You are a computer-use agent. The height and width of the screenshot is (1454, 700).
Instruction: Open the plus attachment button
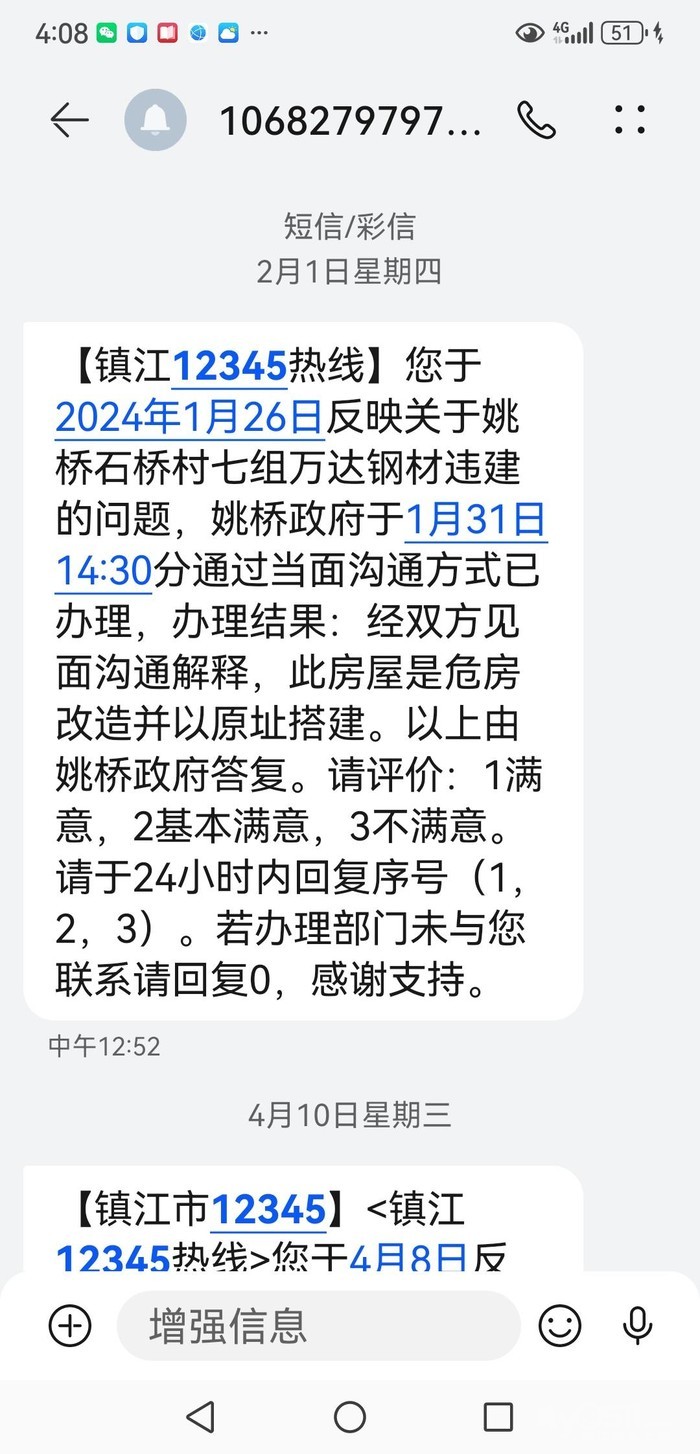[x=70, y=1325]
